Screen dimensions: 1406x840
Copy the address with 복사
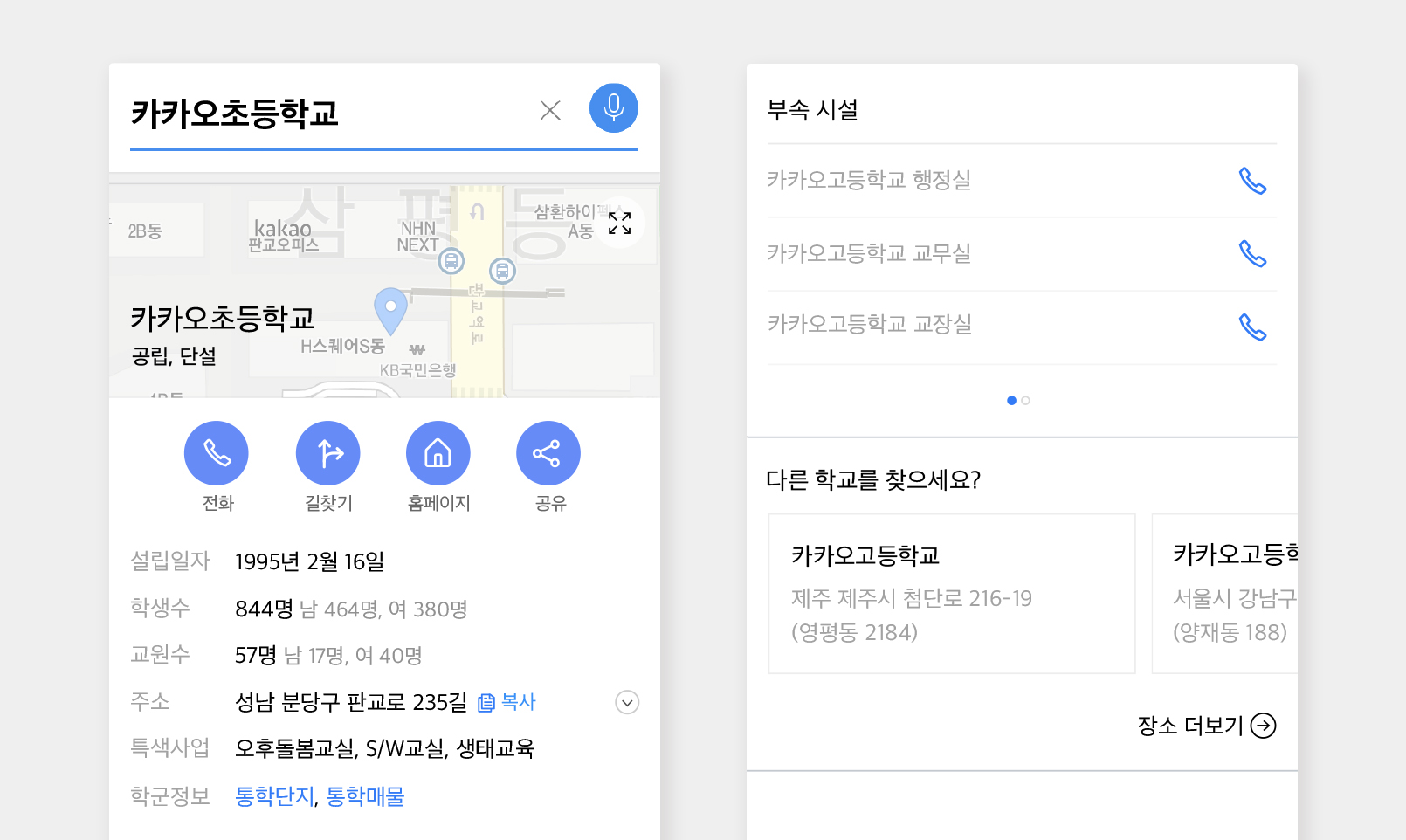(x=507, y=702)
